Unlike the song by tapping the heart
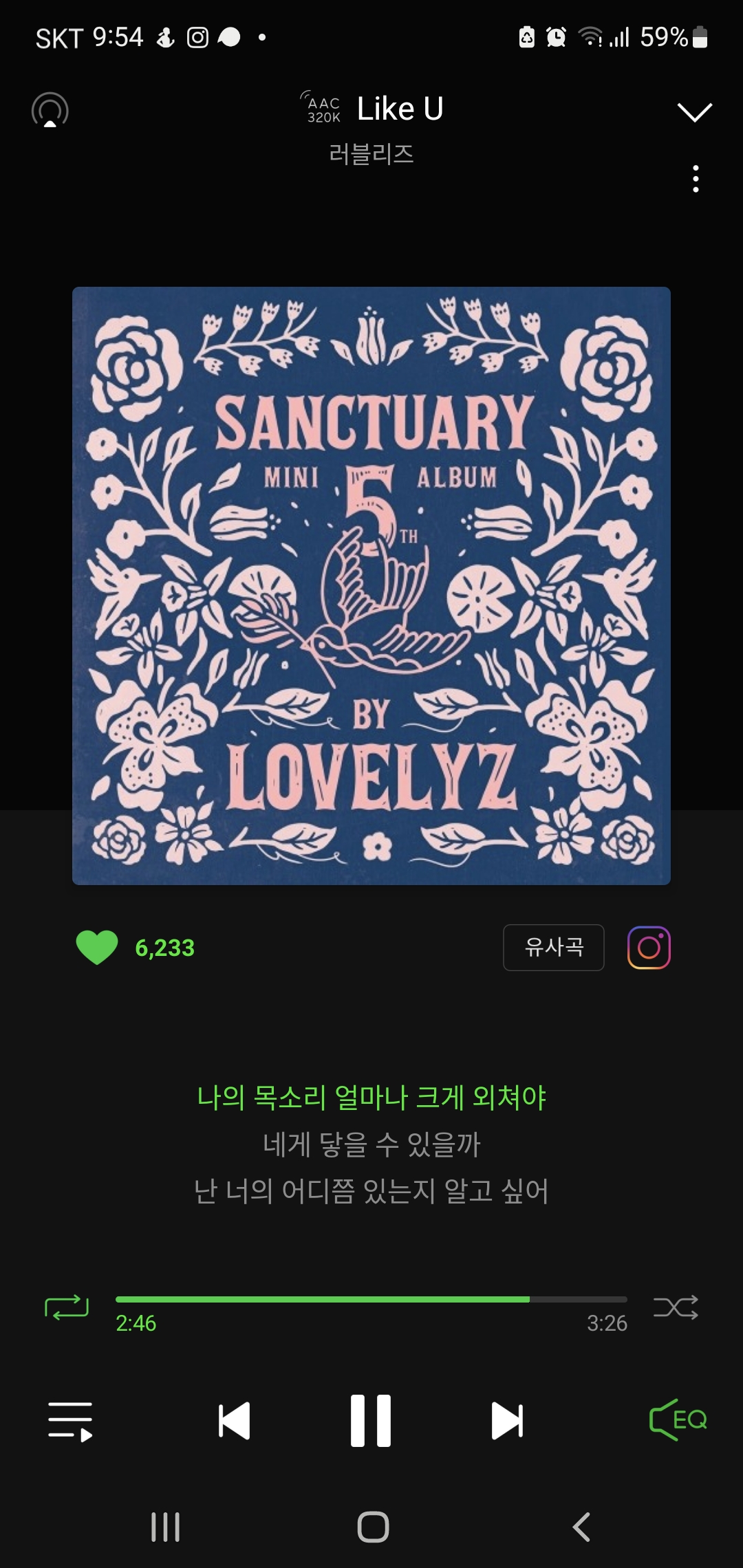Viewport: 743px width, 1568px height. point(96,947)
